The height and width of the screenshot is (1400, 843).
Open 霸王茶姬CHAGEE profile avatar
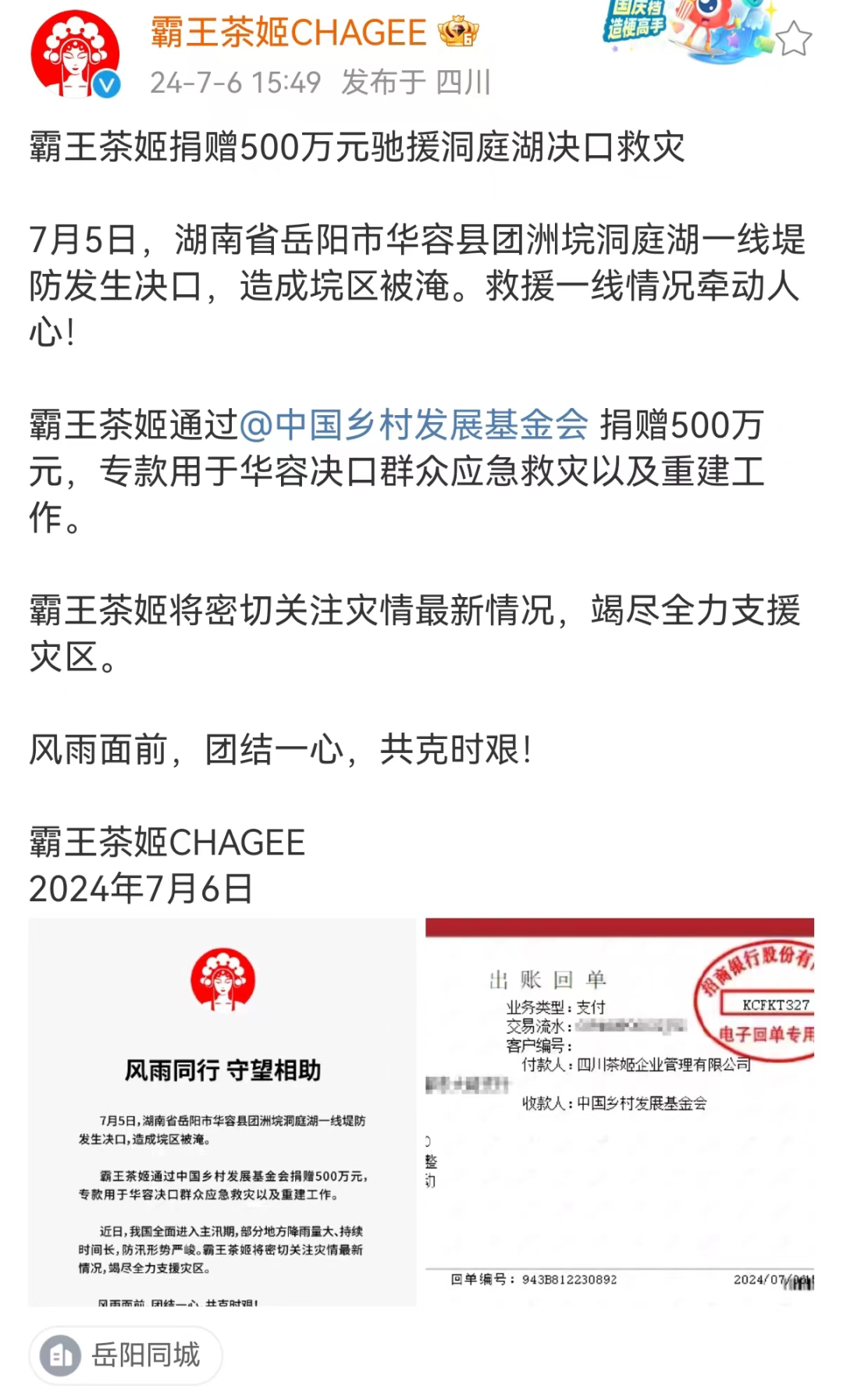click(x=74, y=54)
